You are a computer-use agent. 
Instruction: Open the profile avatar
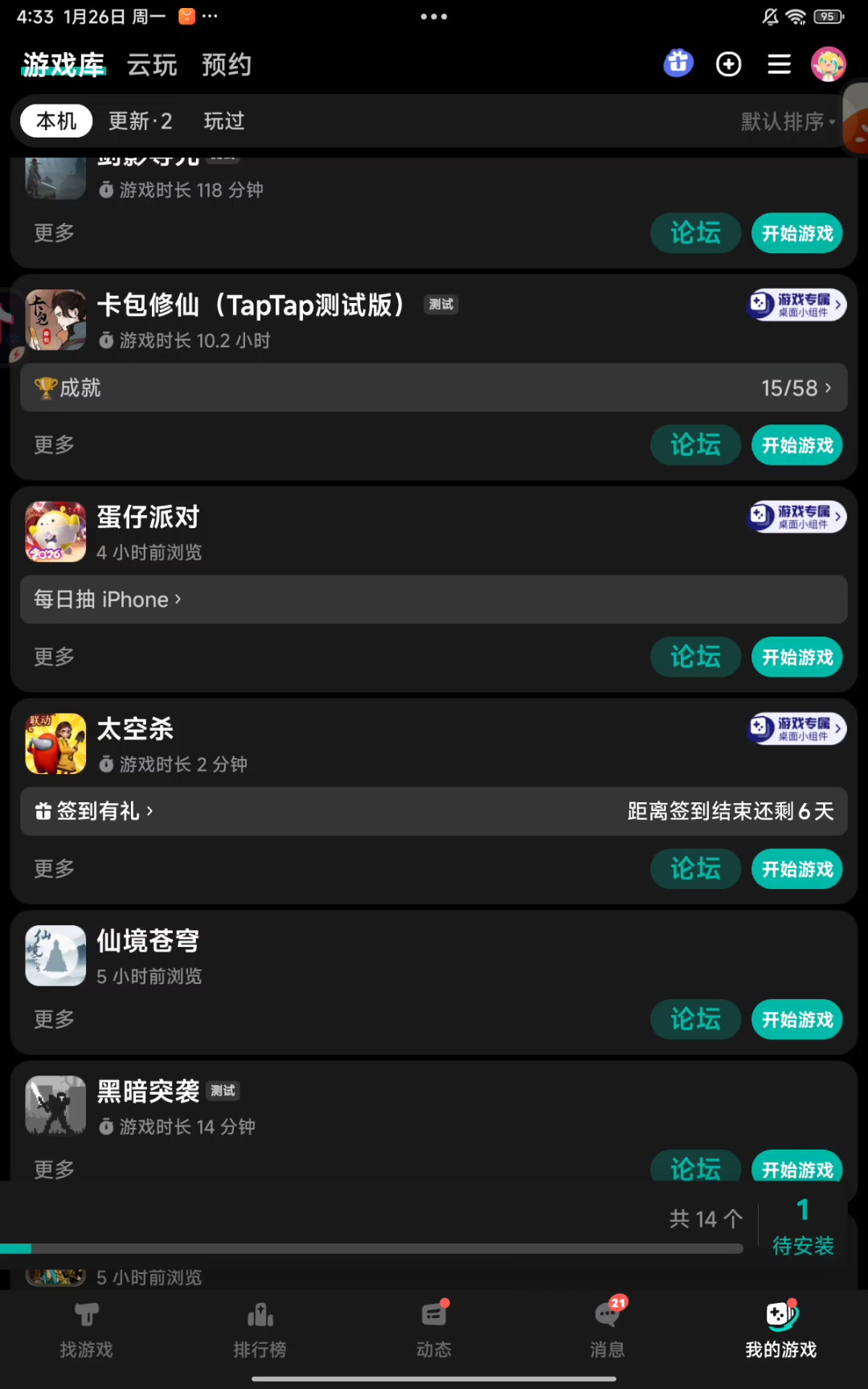pyautogui.click(x=828, y=64)
